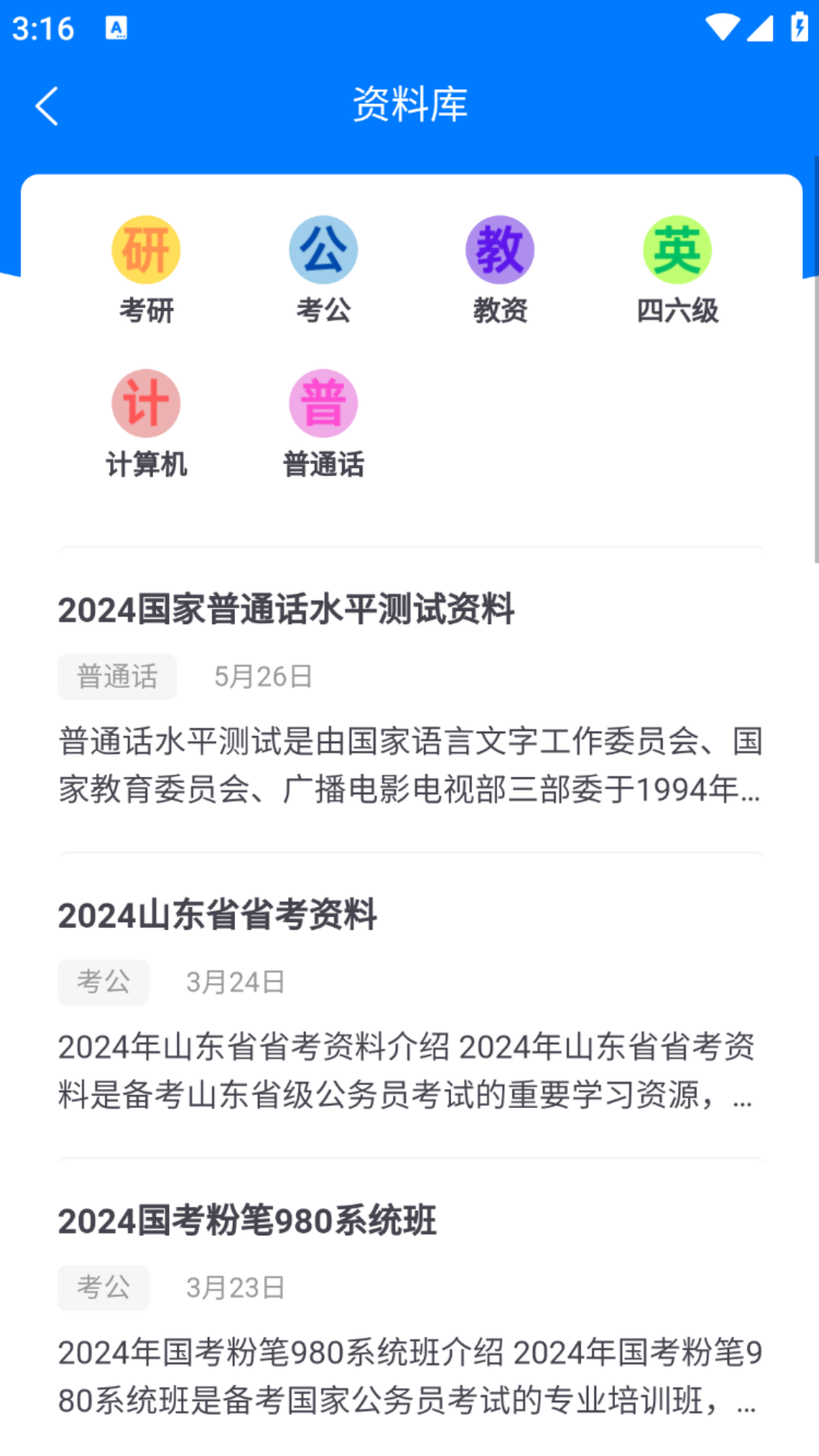819x1456 pixels.
Task: Open the 考研 category icon
Action: pyautogui.click(x=146, y=249)
